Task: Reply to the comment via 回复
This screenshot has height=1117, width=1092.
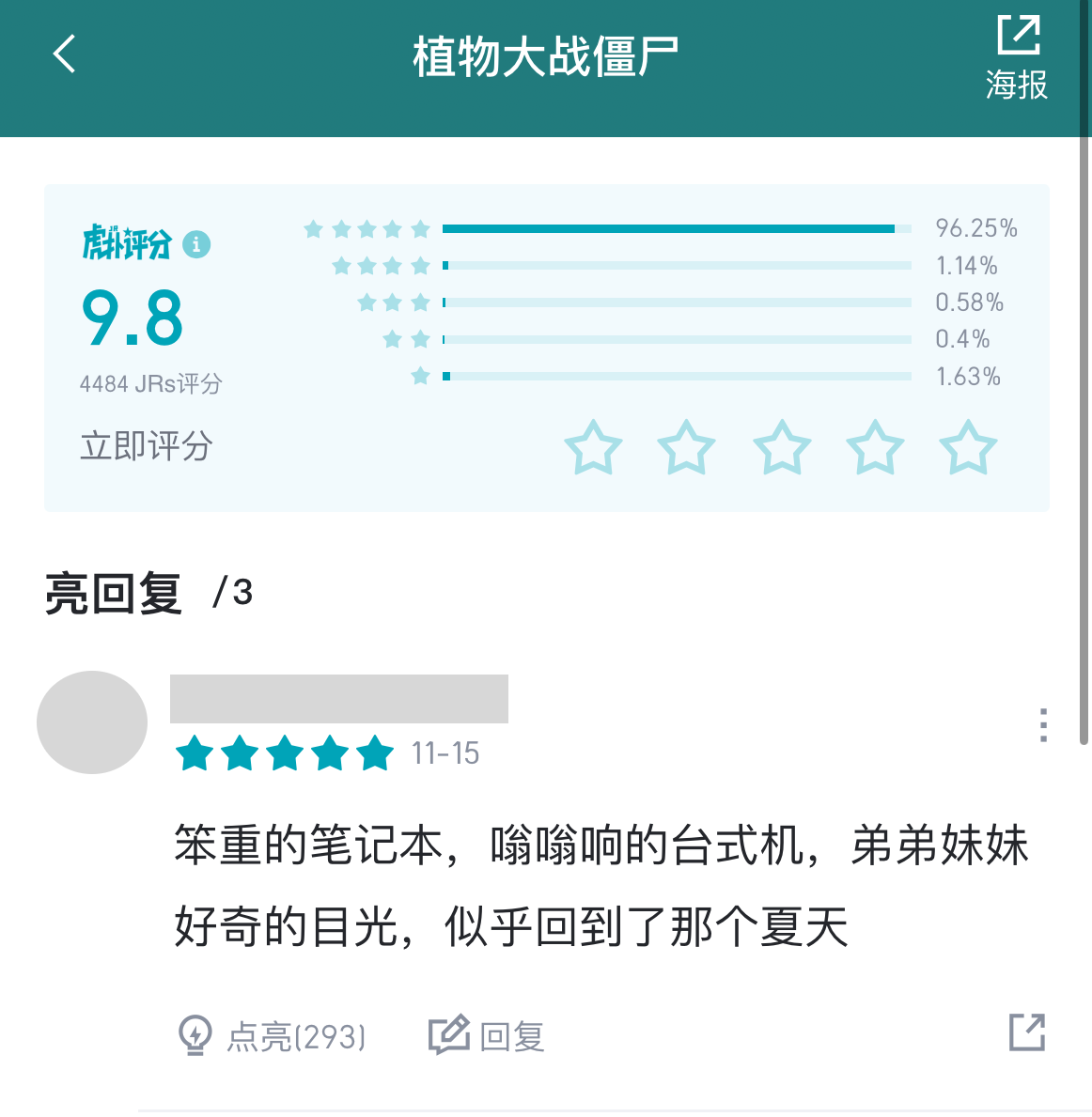Action: [487, 1036]
